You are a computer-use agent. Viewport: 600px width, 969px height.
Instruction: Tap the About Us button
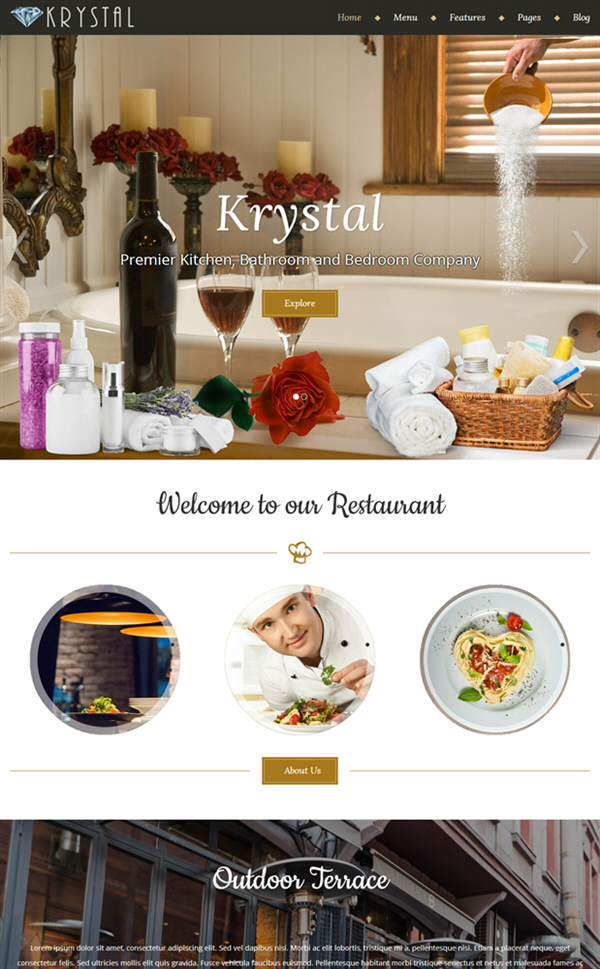pyautogui.click(x=300, y=771)
